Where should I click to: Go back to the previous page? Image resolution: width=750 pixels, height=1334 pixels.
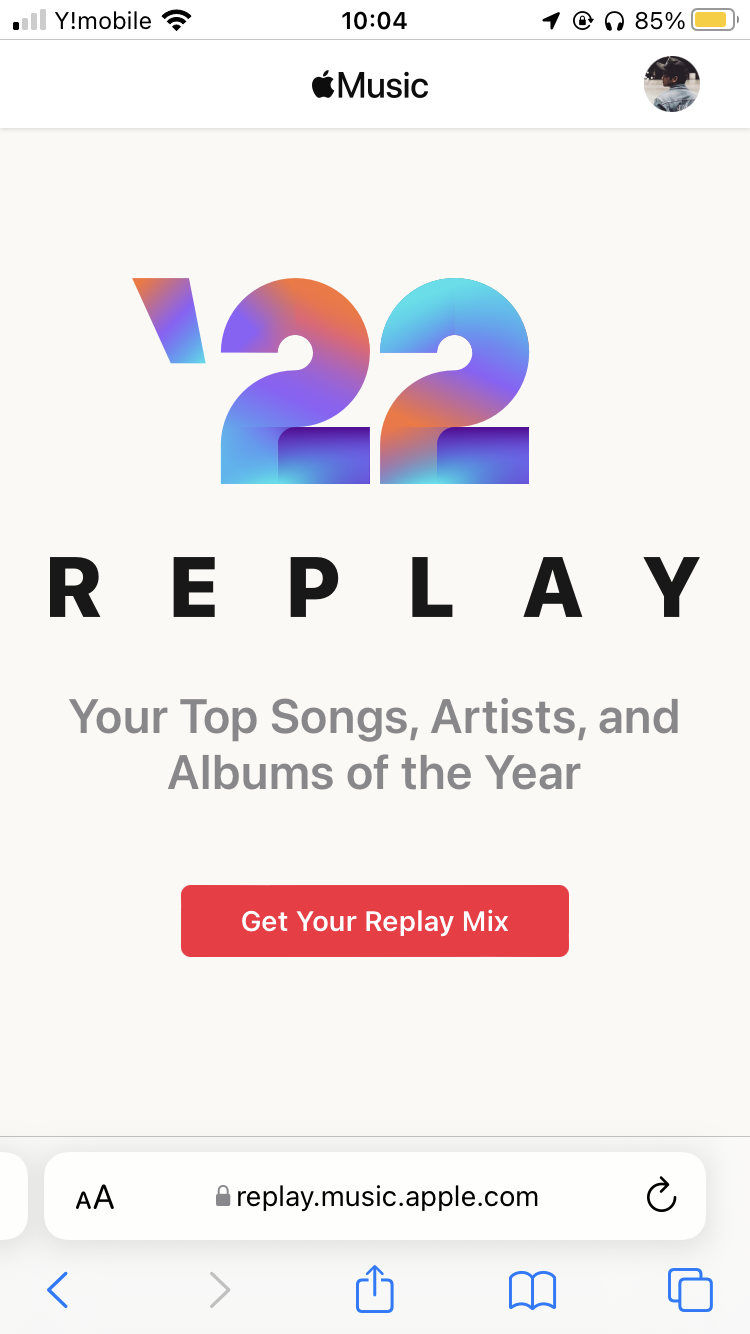[x=58, y=1290]
